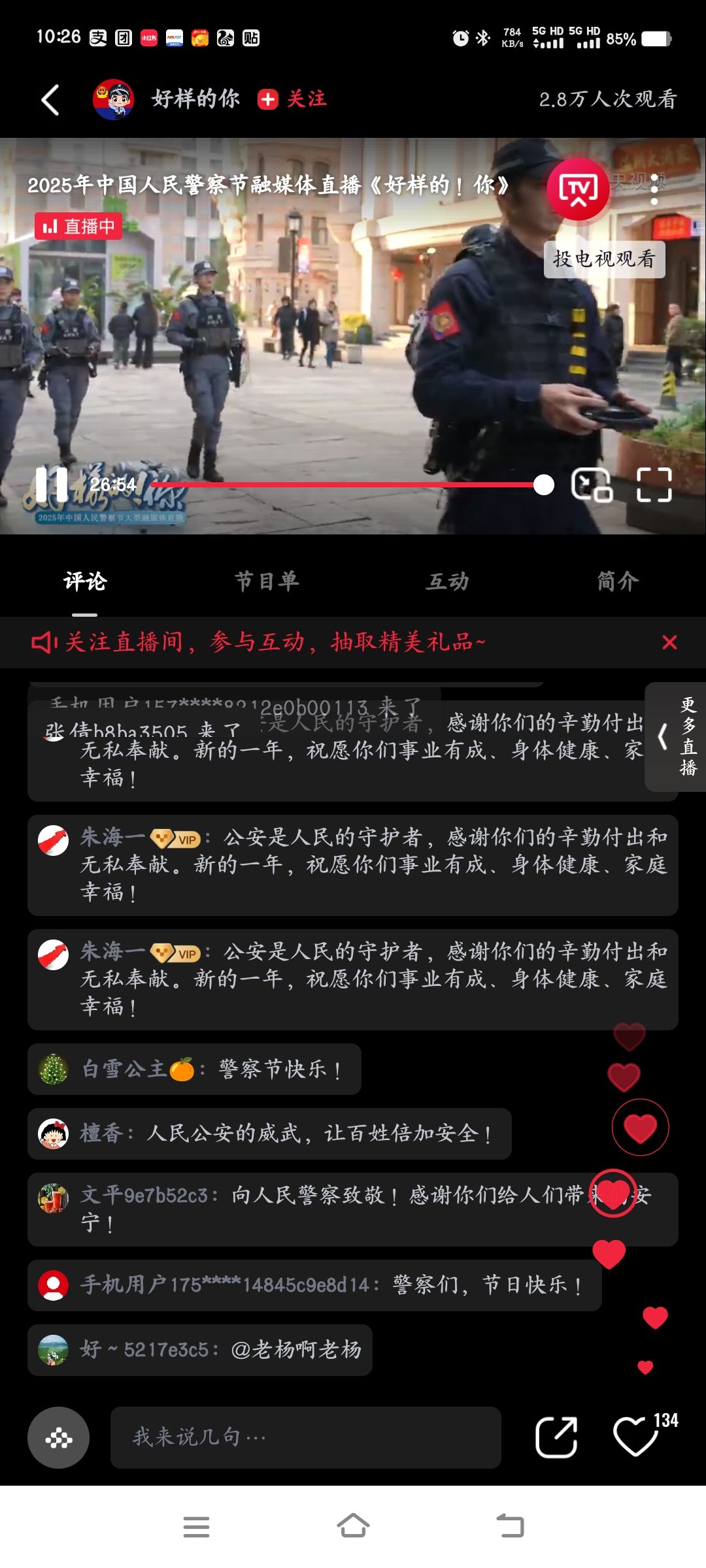This screenshot has height=1568, width=706.
Task: Open the round dots button beside the comment box
Action: (x=59, y=1437)
